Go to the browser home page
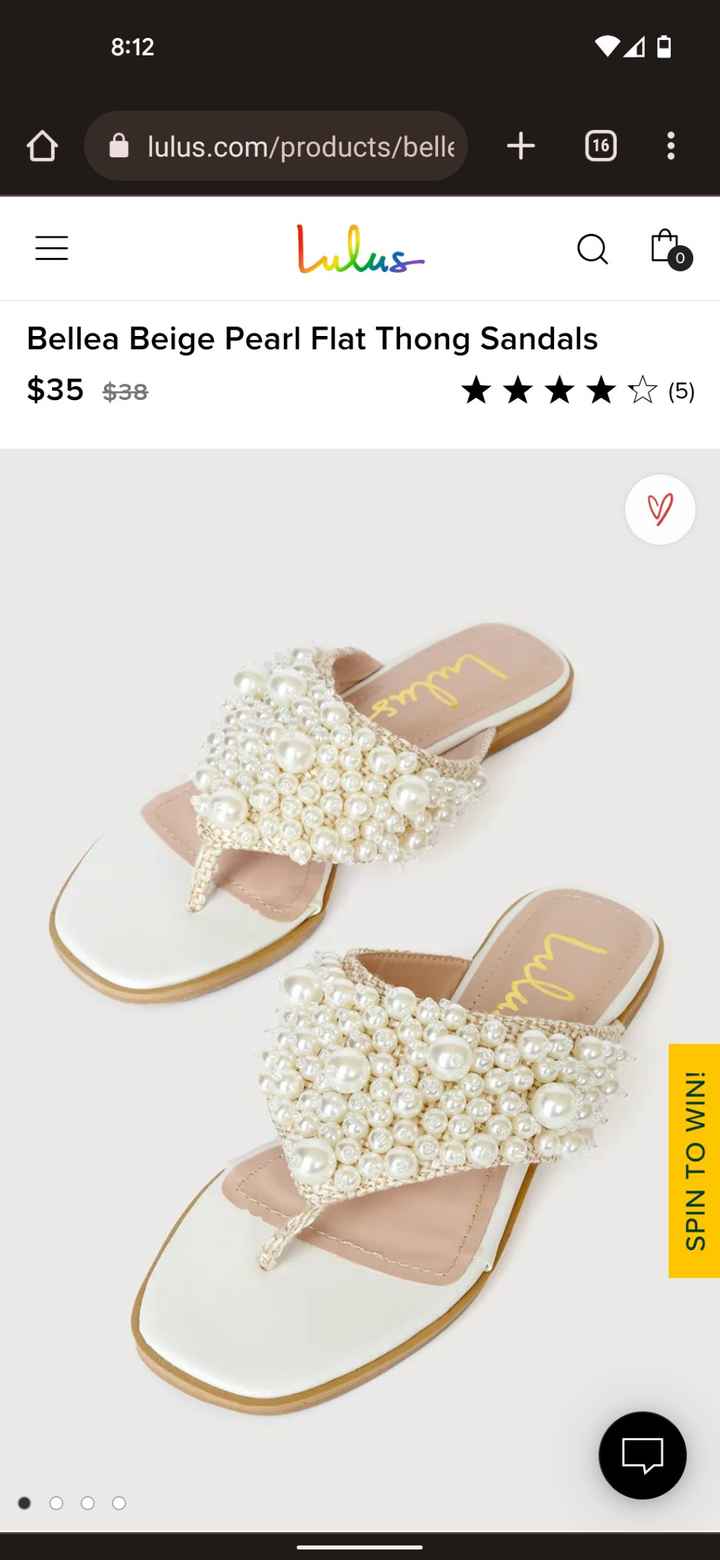720x1560 pixels. (x=42, y=147)
